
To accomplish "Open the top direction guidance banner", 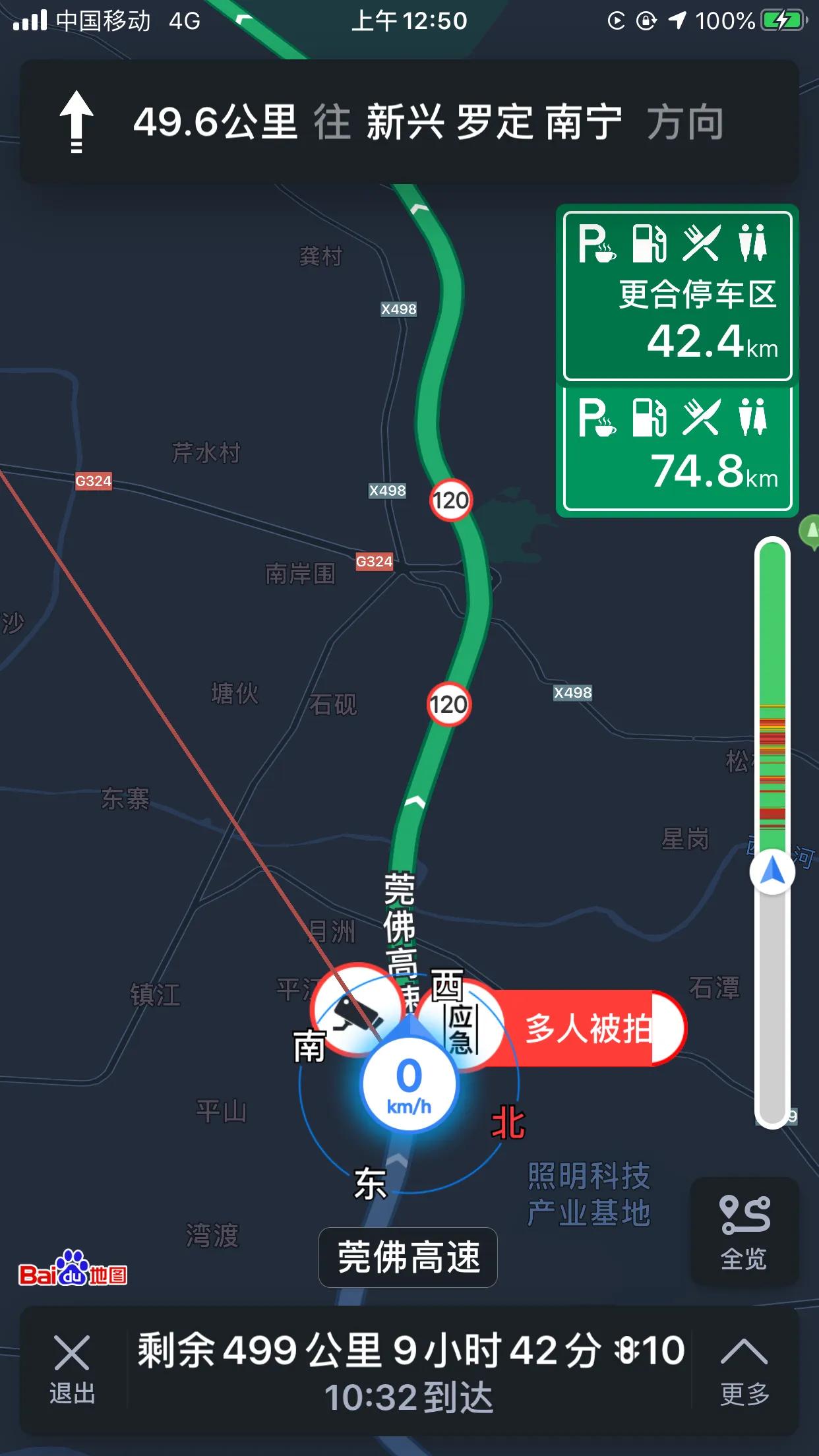I will point(409,123).
